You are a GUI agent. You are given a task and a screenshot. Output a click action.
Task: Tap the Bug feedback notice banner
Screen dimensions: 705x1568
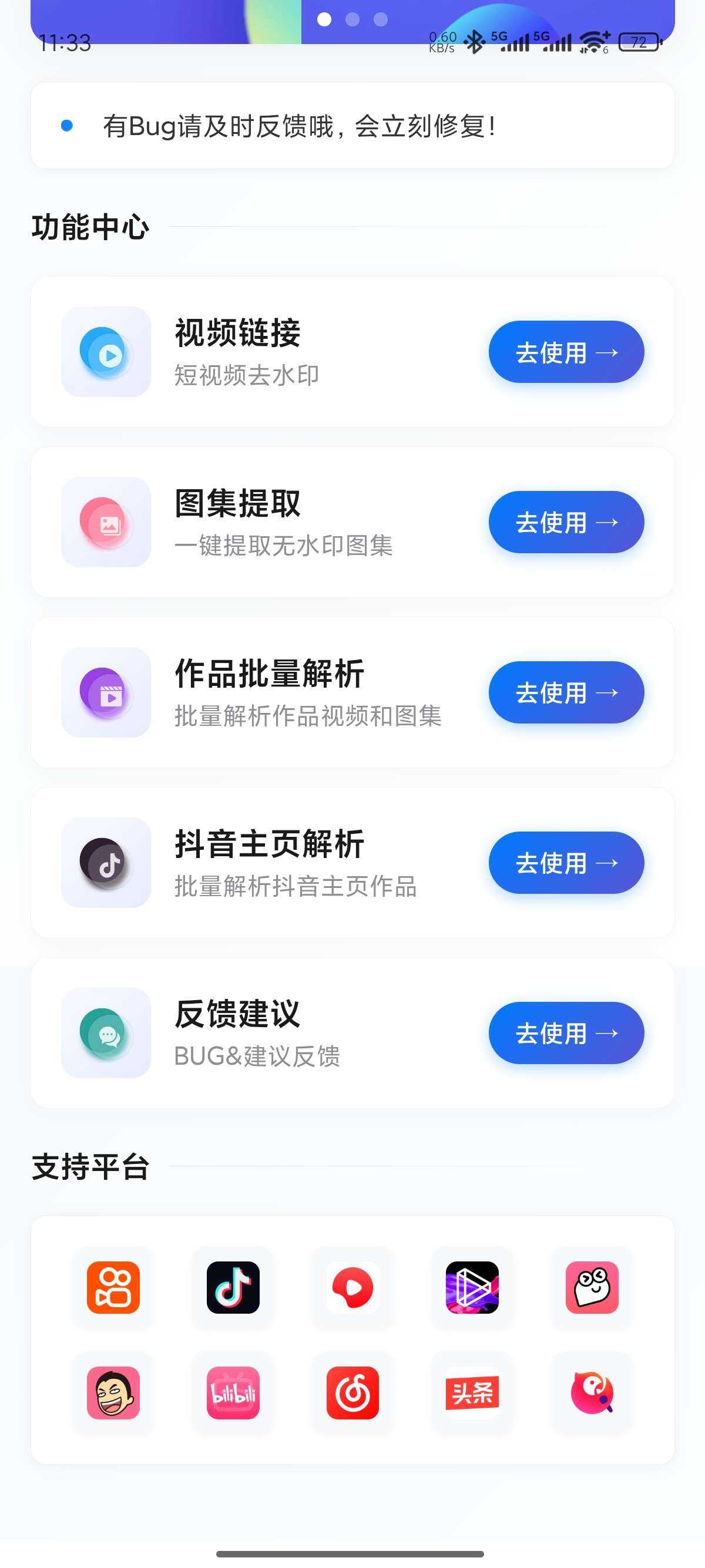click(x=352, y=126)
